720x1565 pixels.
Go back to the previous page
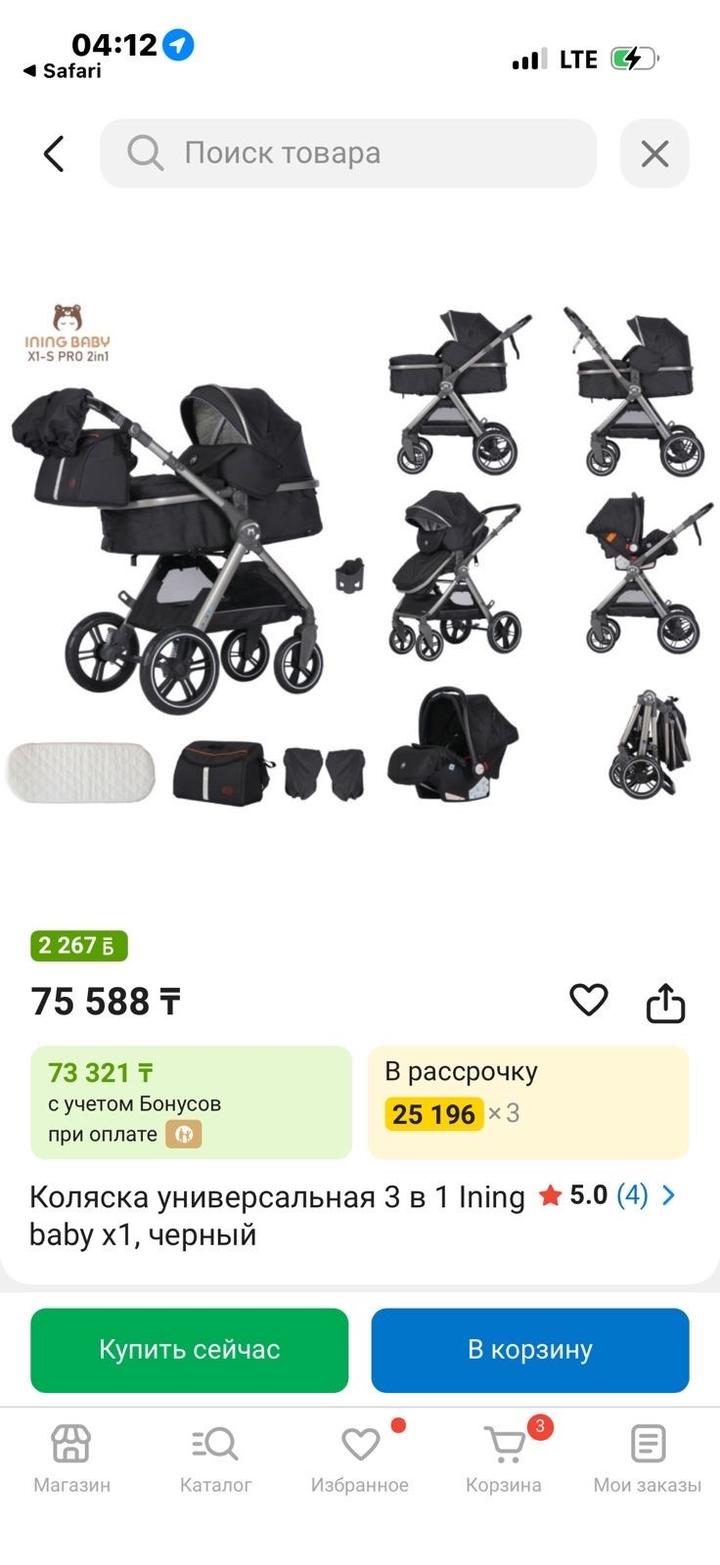pos(54,154)
